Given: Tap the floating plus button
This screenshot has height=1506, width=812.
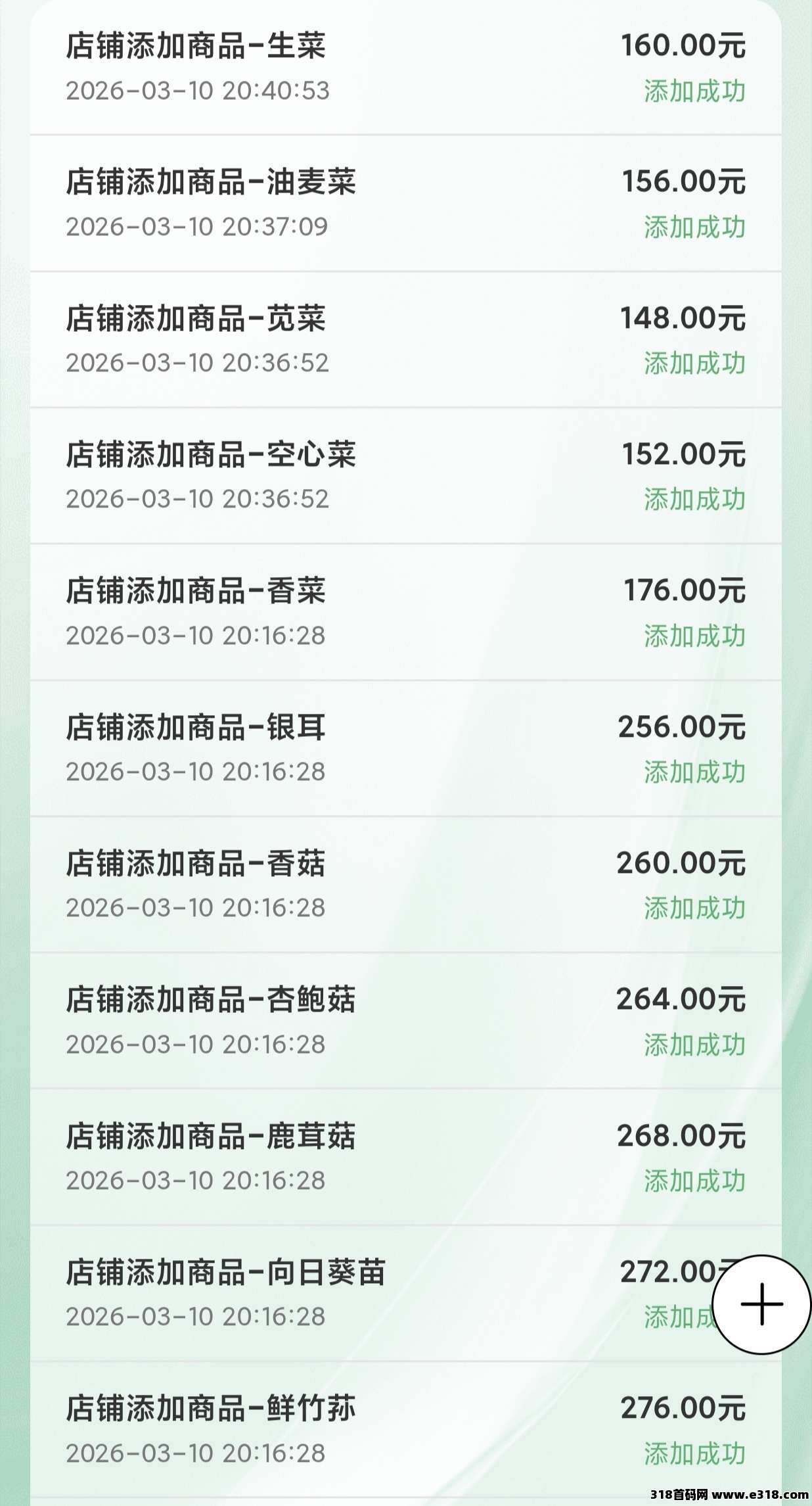Looking at the screenshot, I should [x=761, y=1304].
